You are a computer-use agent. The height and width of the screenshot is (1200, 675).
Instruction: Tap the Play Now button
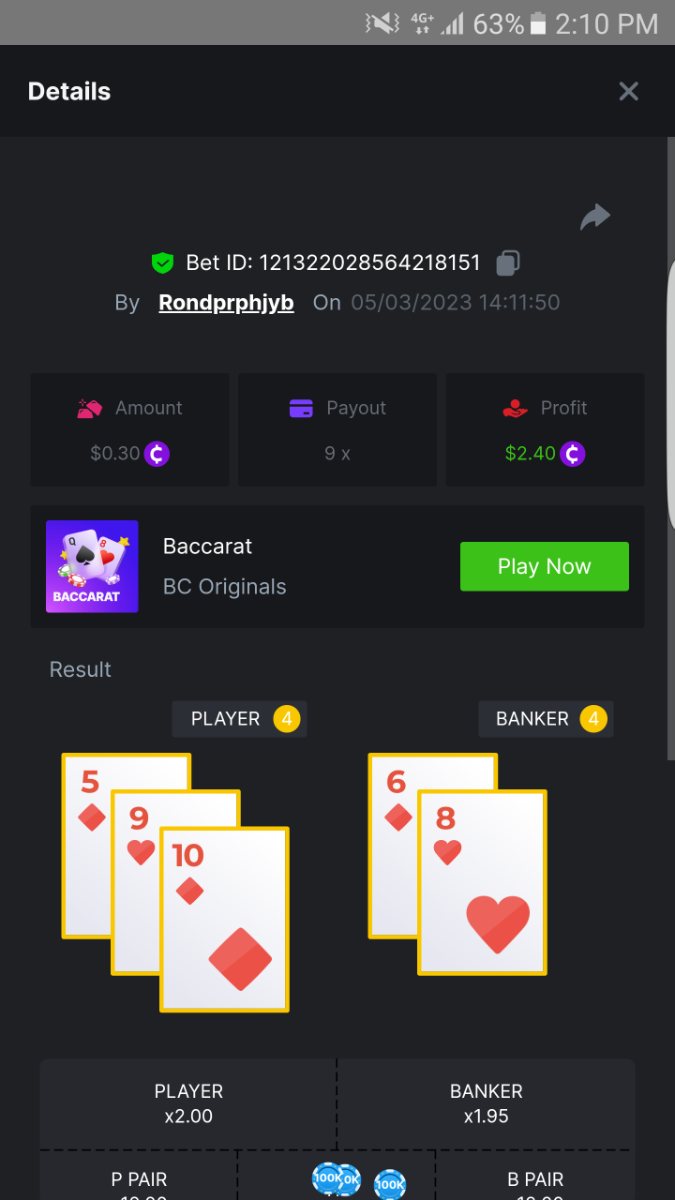(x=544, y=566)
